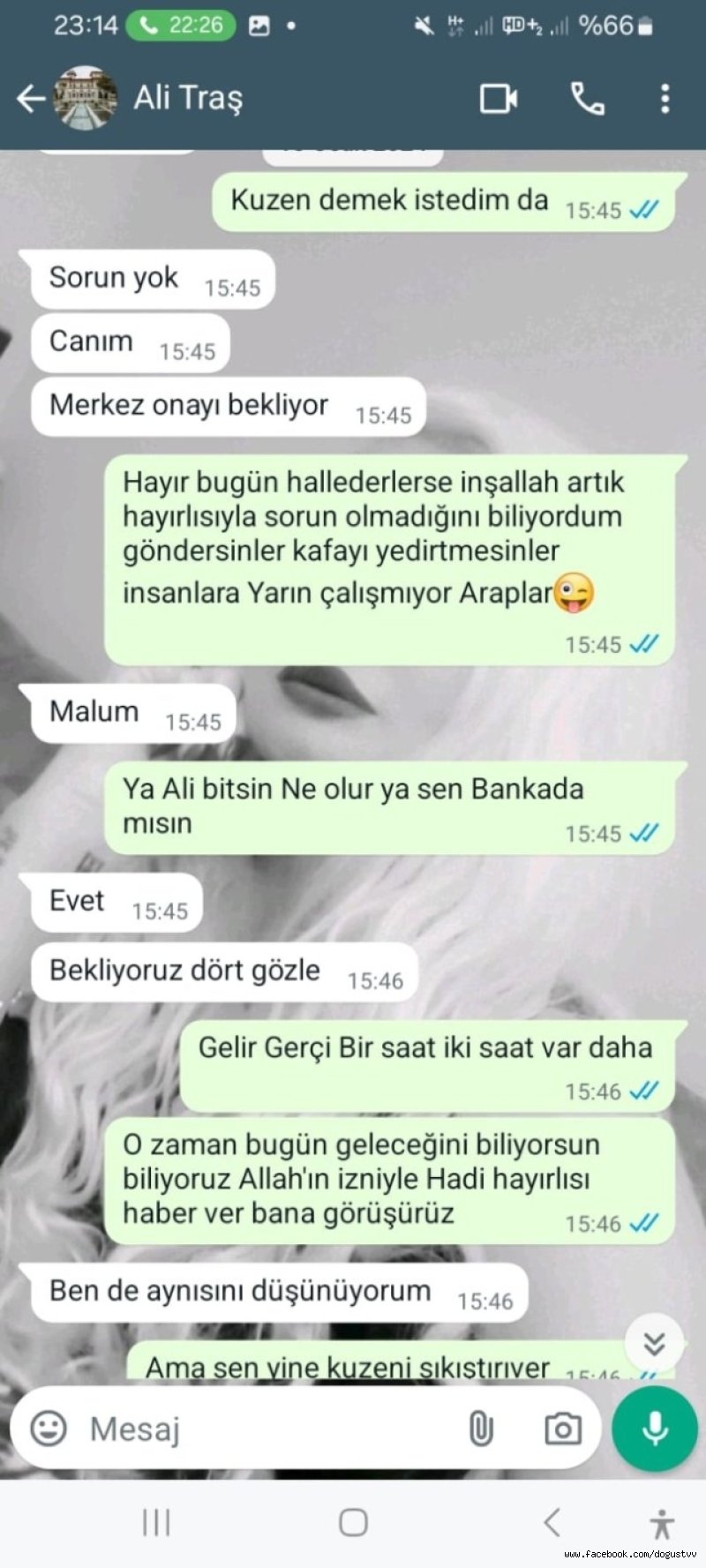The height and width of the screenshot is (1568, 706).
Task: Attach a file with the paperclip
Action: tap(481, 1429)
